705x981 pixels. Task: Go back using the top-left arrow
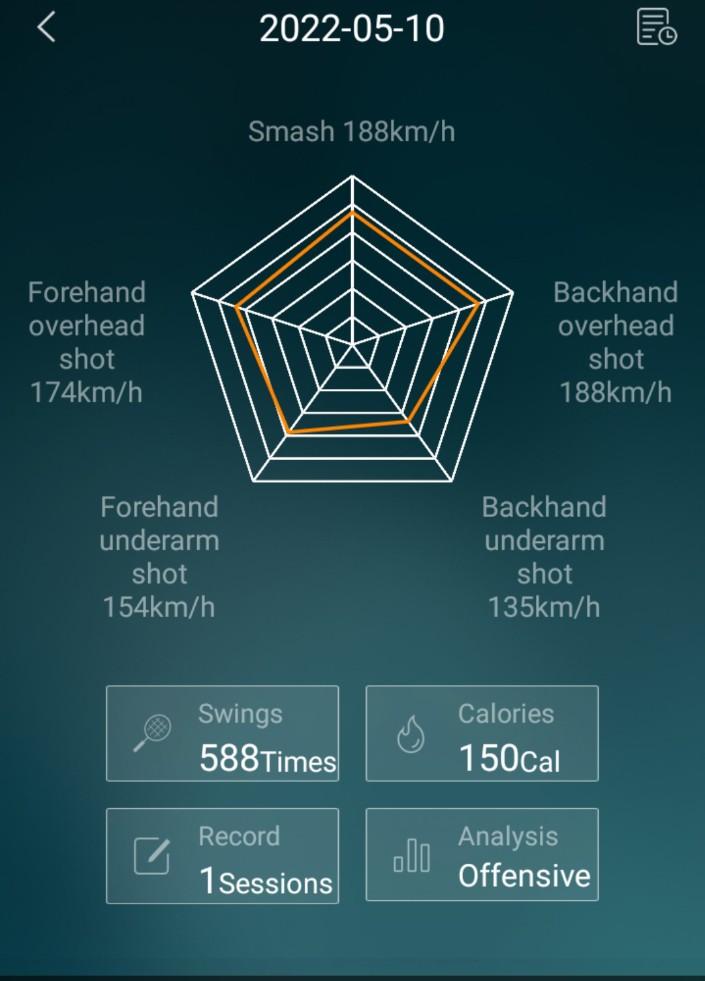[46, 28]
